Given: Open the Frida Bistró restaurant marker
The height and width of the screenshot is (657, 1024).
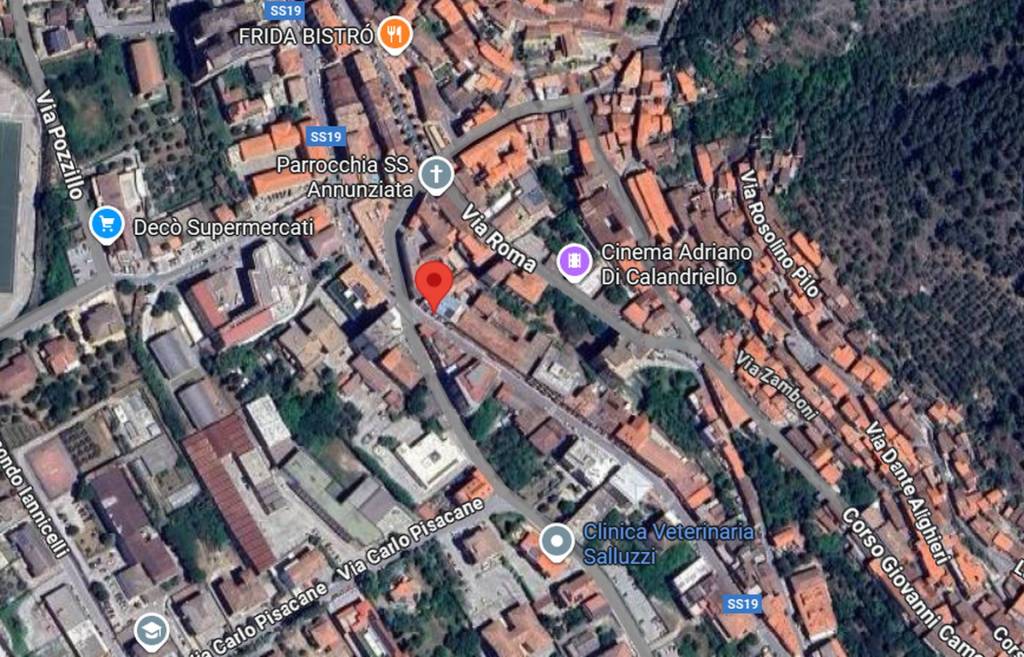Looking at the screenshot, I should pyautogui.click(x=395, y=36).
